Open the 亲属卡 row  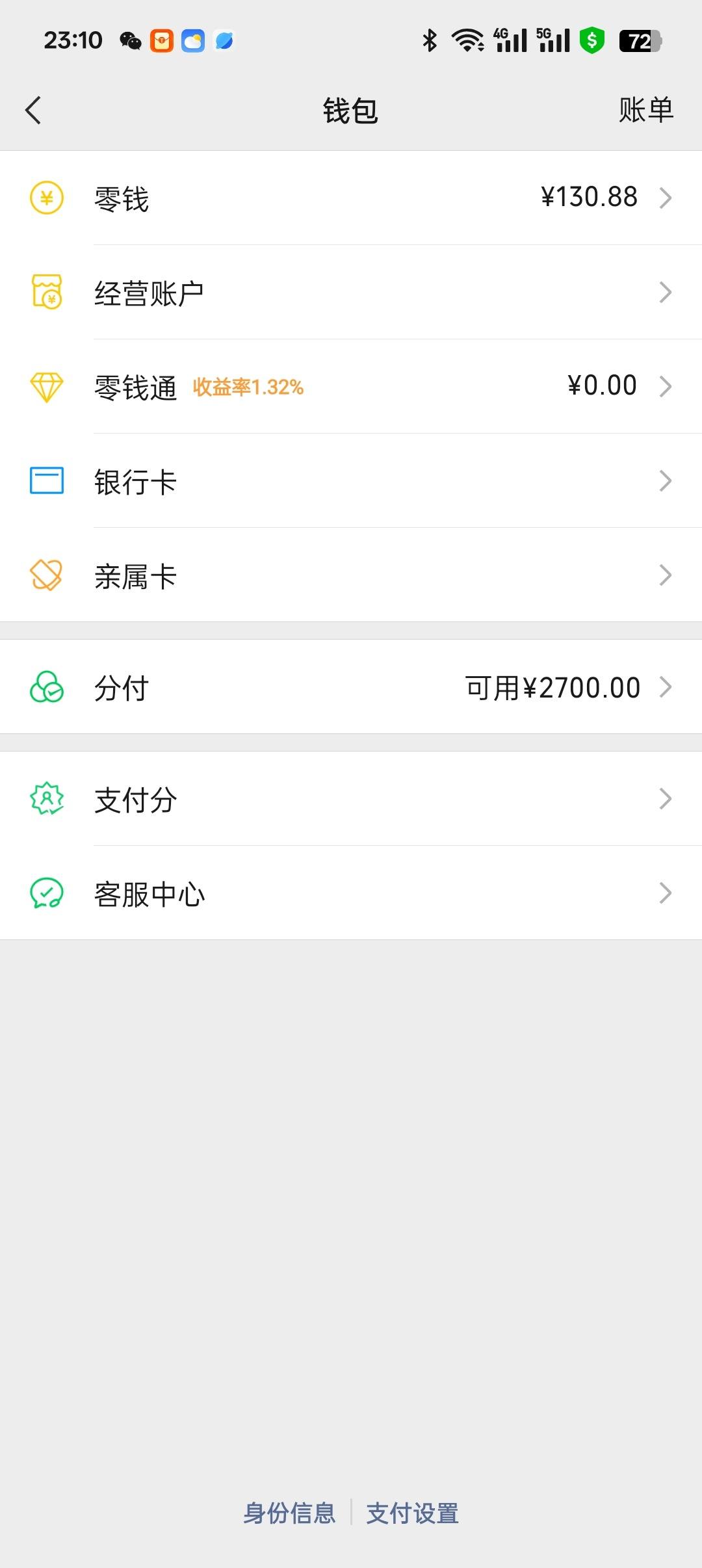[x=351, y=575]
